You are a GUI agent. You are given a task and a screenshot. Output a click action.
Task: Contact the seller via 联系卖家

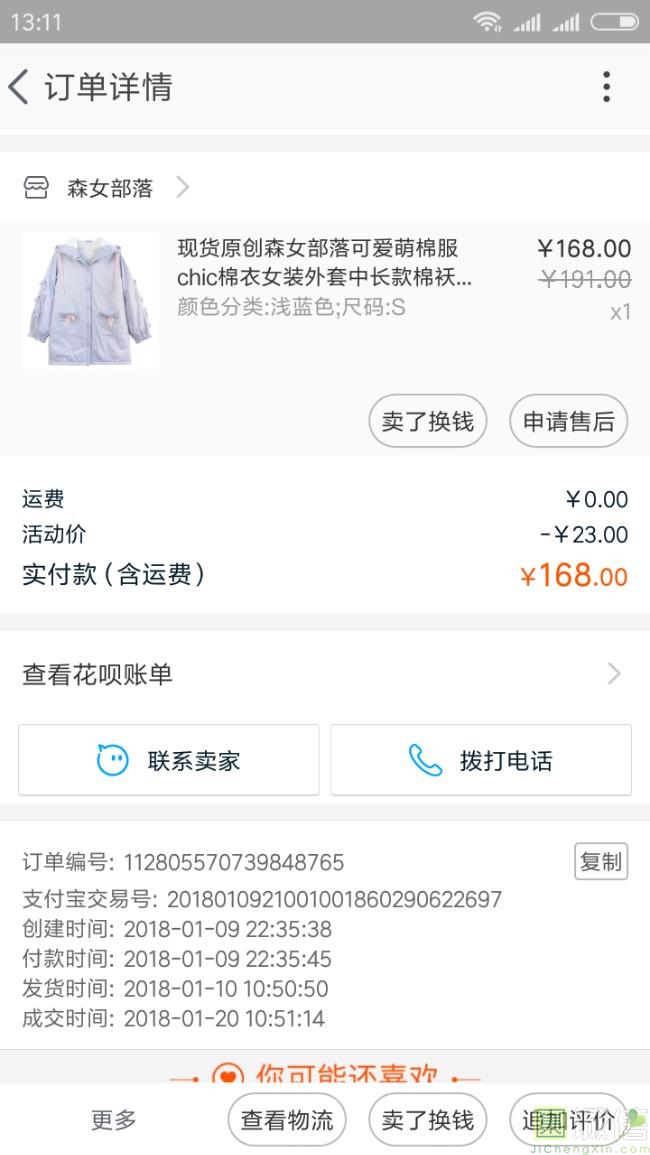tap(169, 760)
